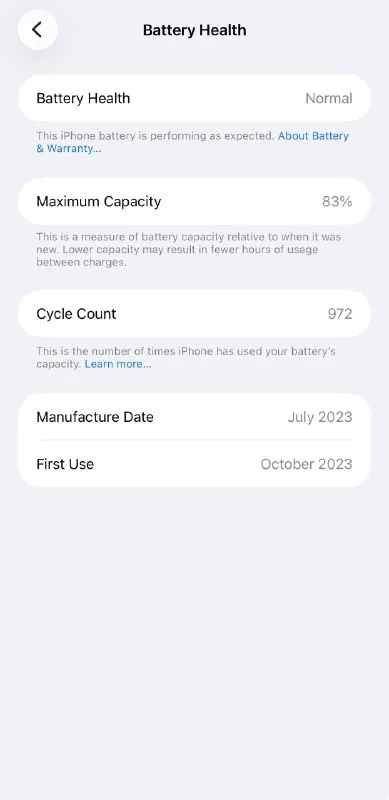
Task: Go back from Battery Health
Action: [x=38, y=30]
